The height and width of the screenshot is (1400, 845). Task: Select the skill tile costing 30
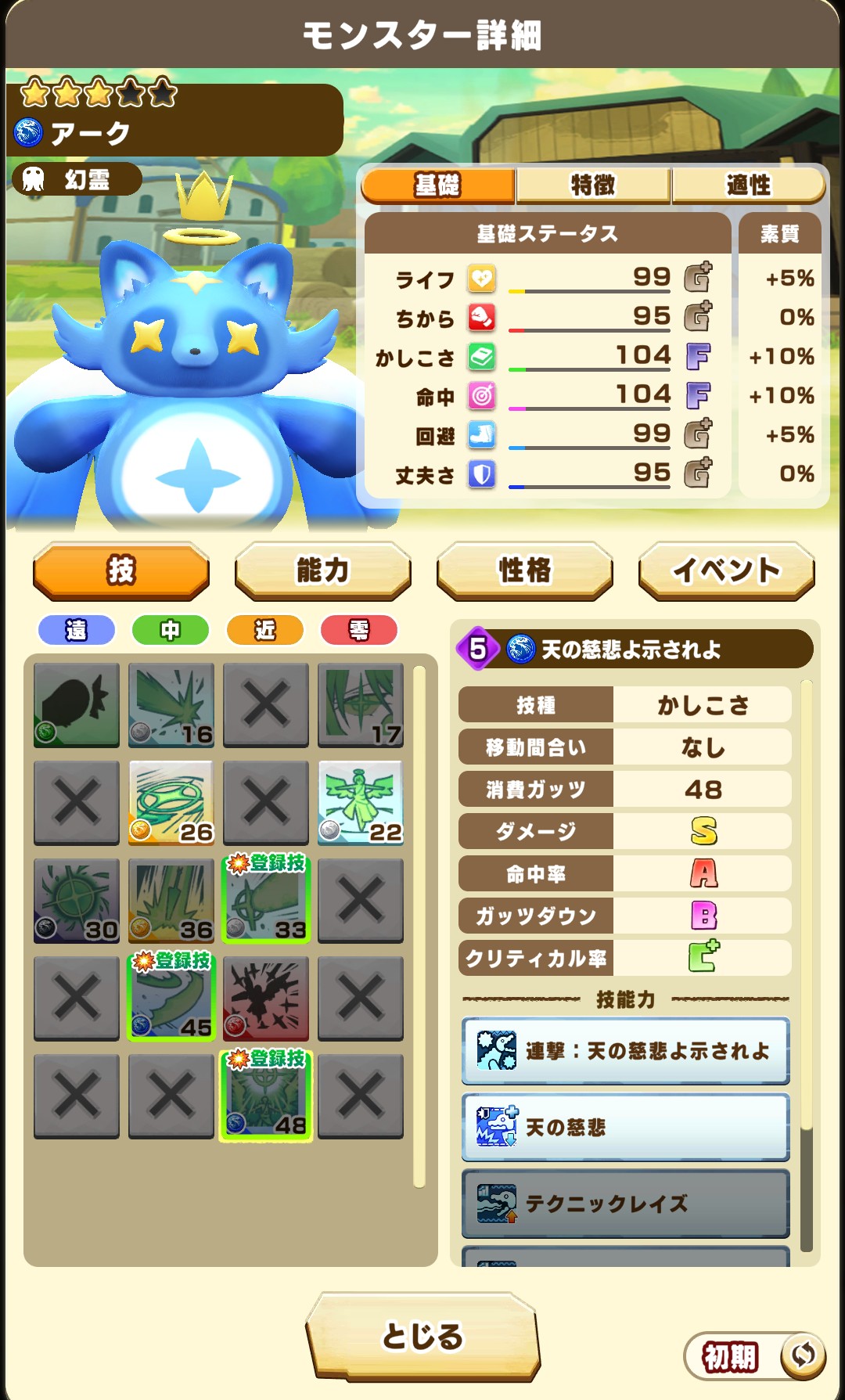77,900
